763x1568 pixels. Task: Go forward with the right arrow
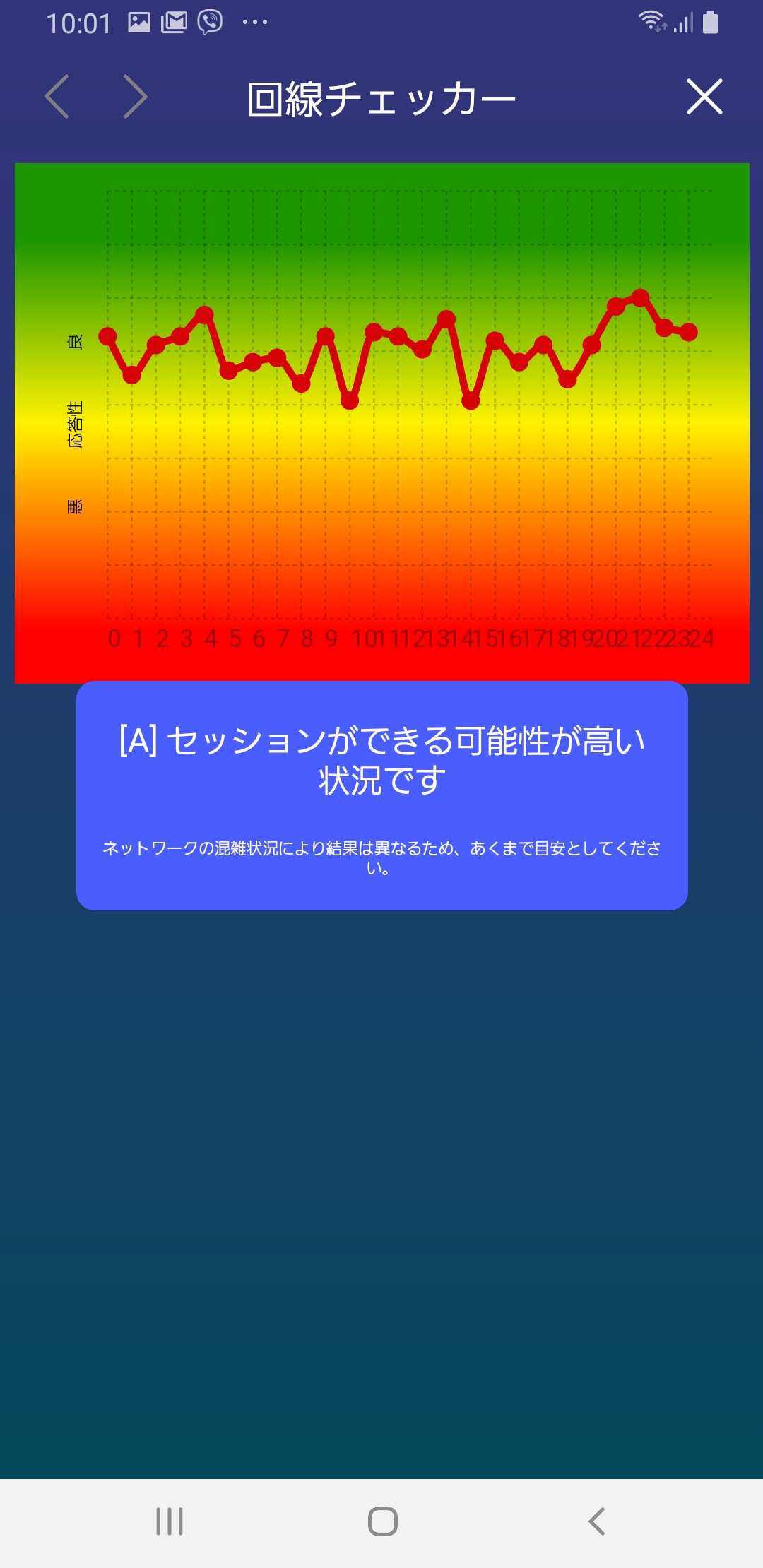click(x=136, y=97)
